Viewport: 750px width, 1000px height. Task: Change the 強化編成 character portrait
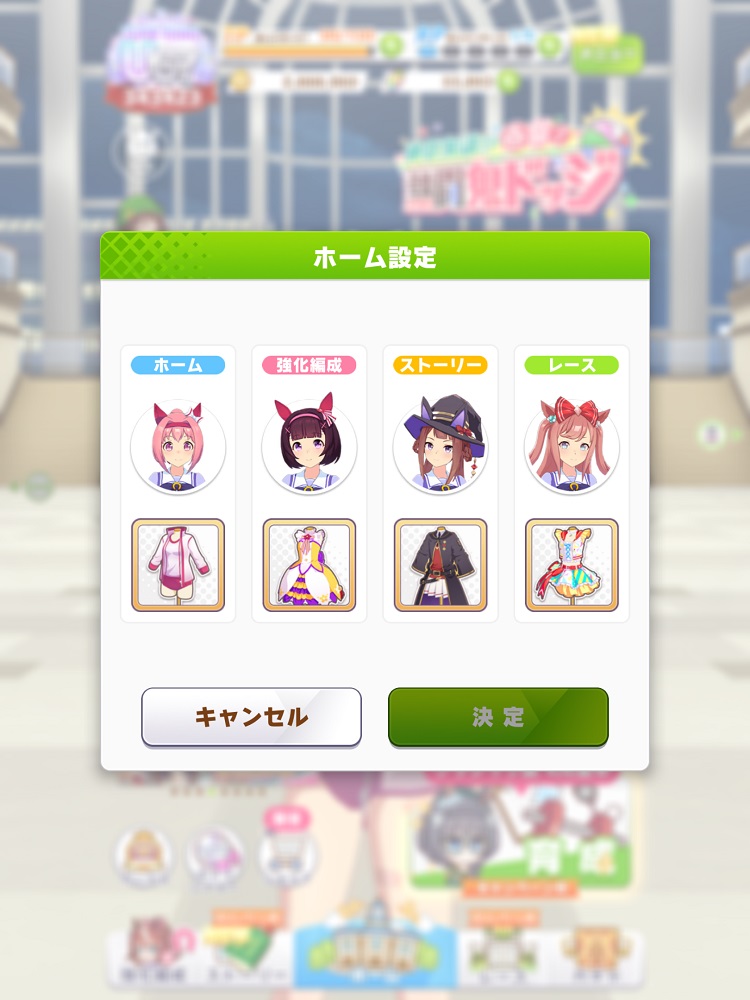[309, 446]
